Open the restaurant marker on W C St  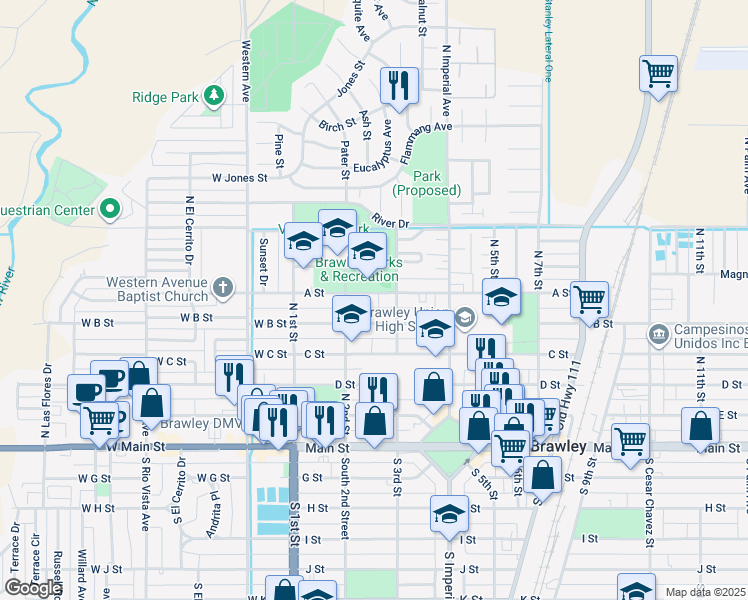233,376
